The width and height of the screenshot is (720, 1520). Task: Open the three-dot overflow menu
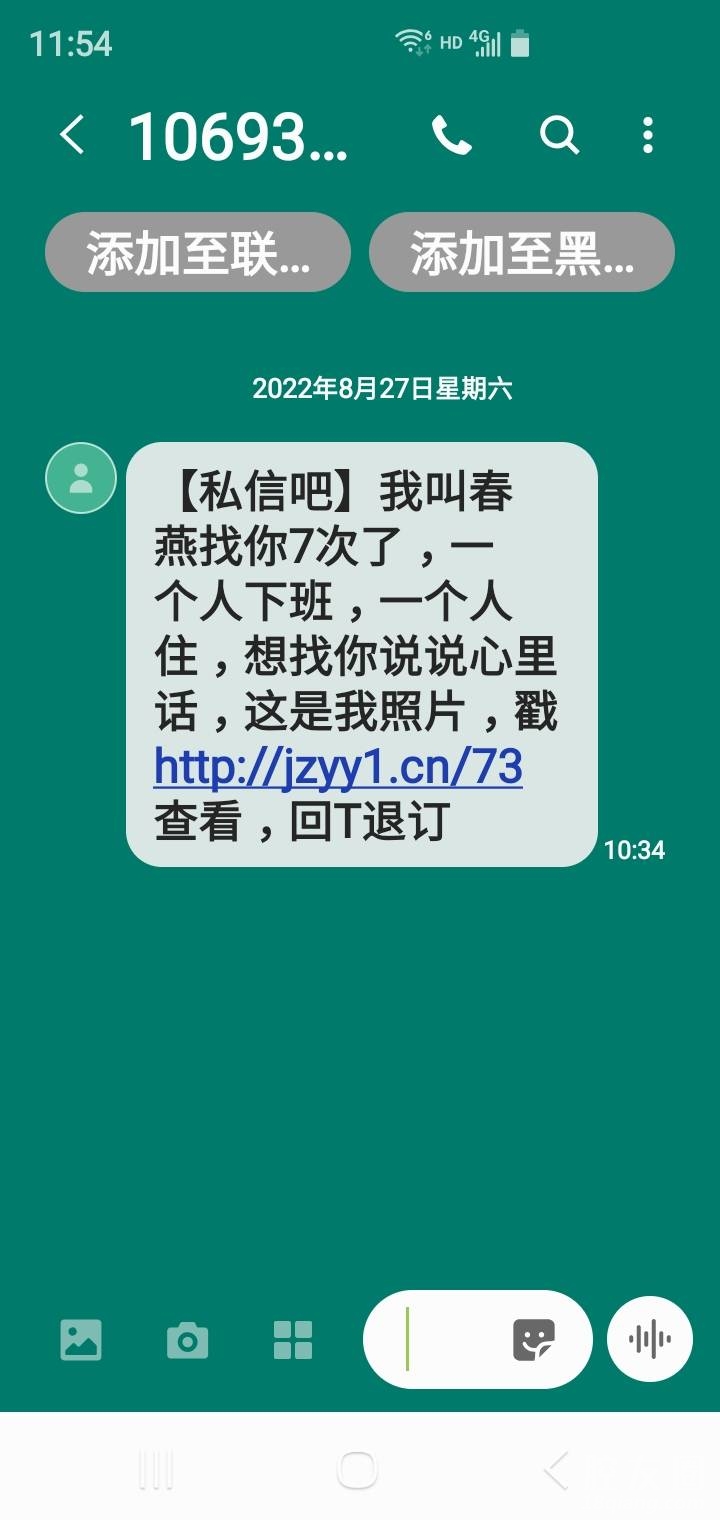pyautogui.click(x=648, y=135)
